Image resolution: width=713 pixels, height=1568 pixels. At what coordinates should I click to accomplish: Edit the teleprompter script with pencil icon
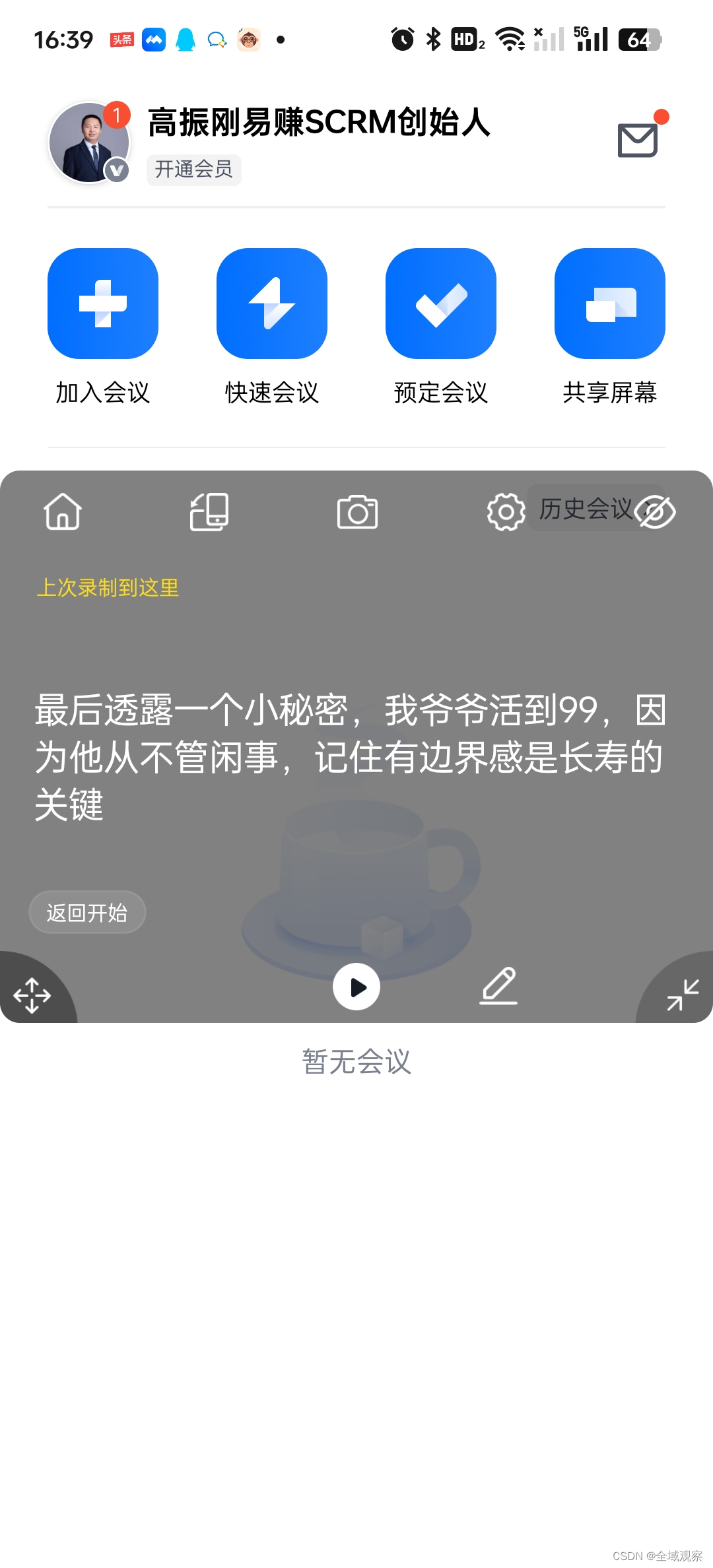point(498,986)
